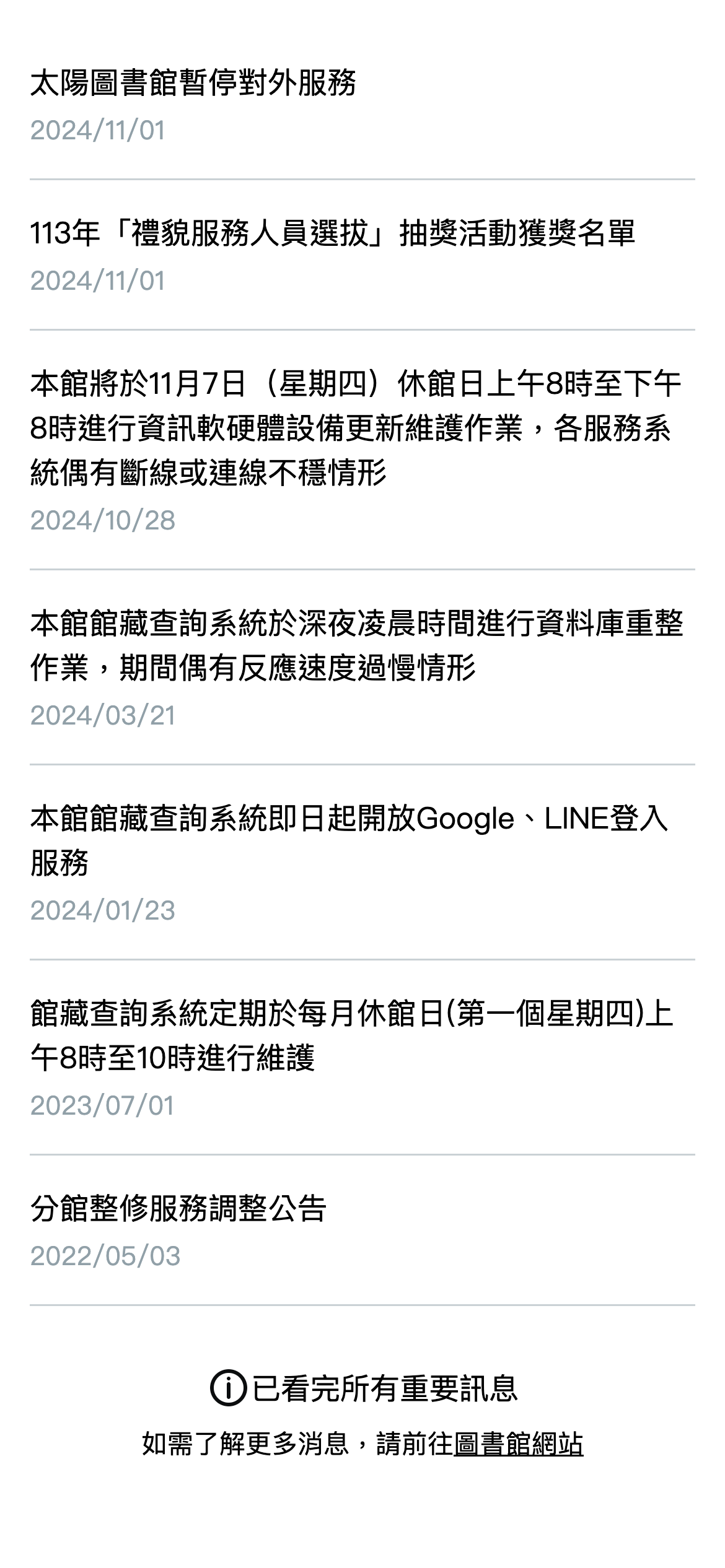
Task: Open the 11月7日 equipment maintenance notice
Action: (x=356, y=428)
